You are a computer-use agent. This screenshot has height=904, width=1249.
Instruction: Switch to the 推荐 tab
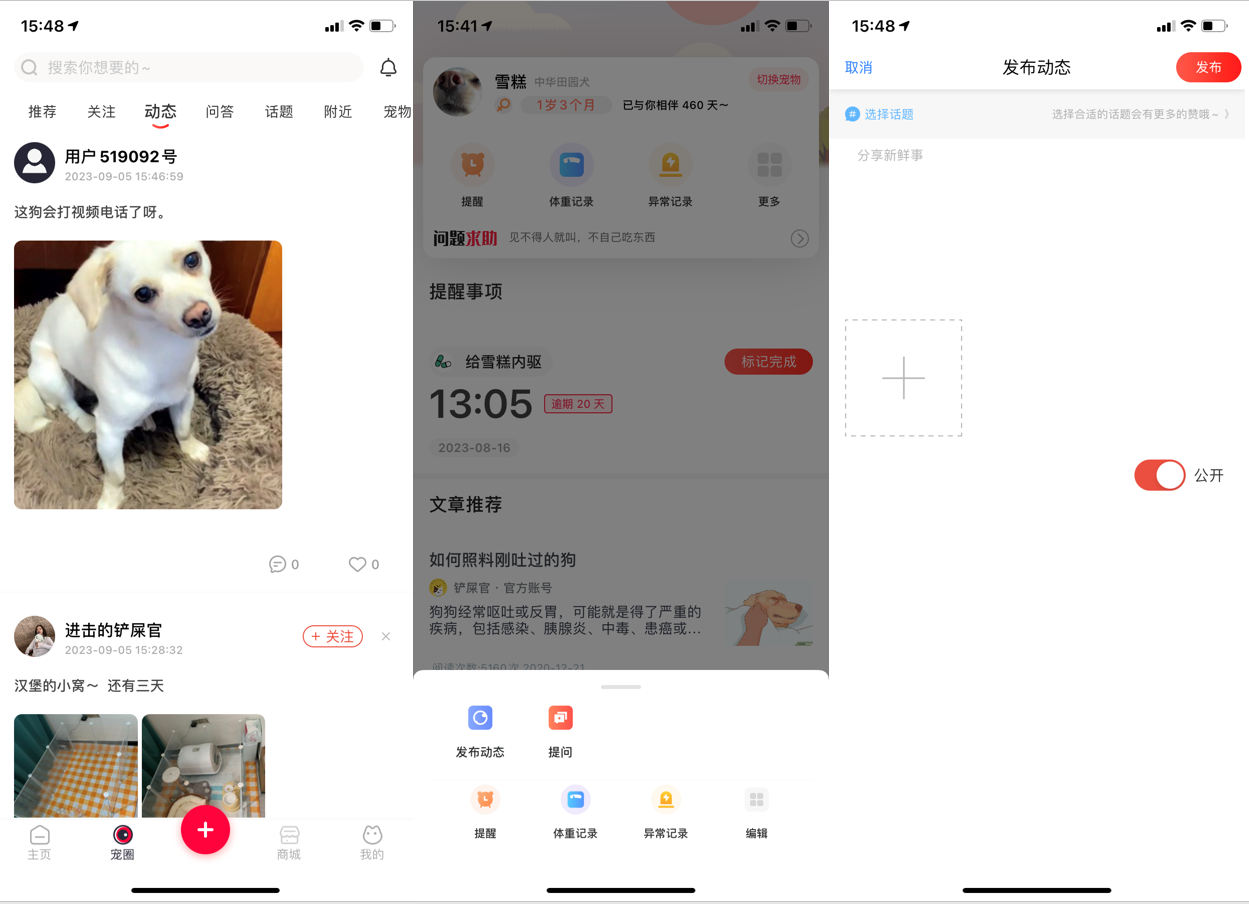42,111
